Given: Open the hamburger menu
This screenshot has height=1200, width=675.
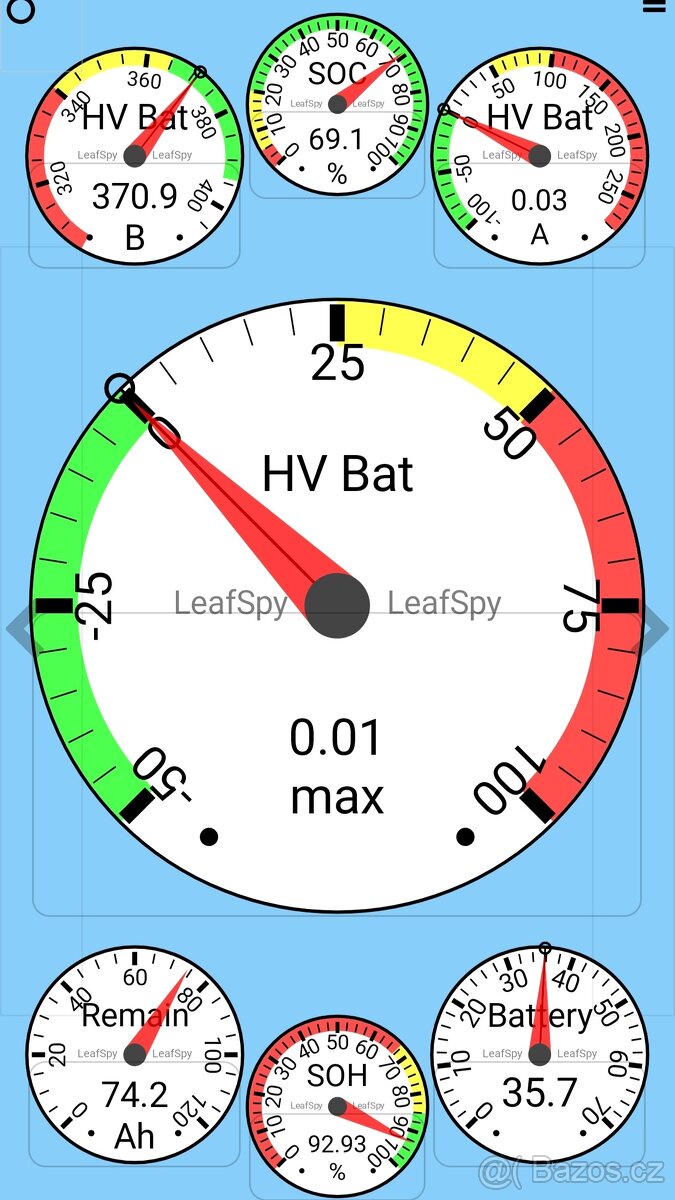Looking at the screenshot, I should point(655,6).
